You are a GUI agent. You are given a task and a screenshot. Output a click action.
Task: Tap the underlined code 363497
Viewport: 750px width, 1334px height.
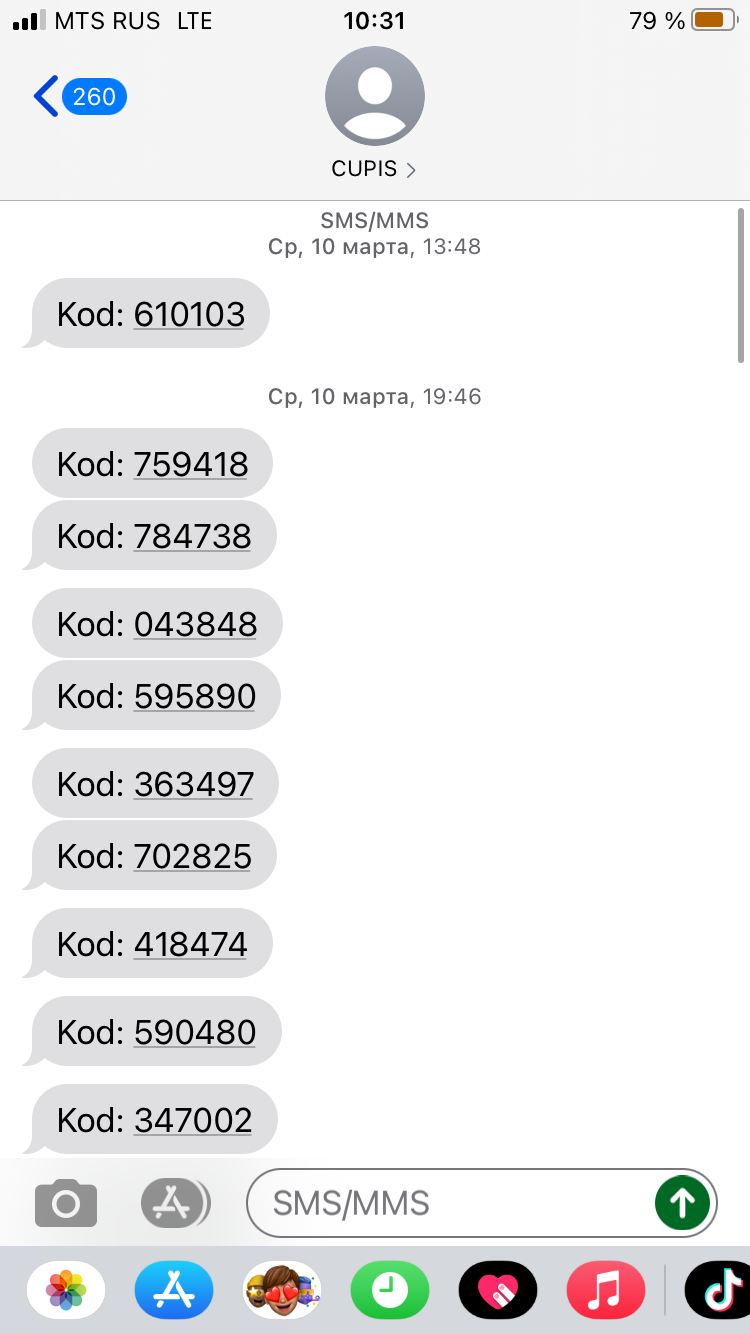pyautogui.click(x=193, y=784)
